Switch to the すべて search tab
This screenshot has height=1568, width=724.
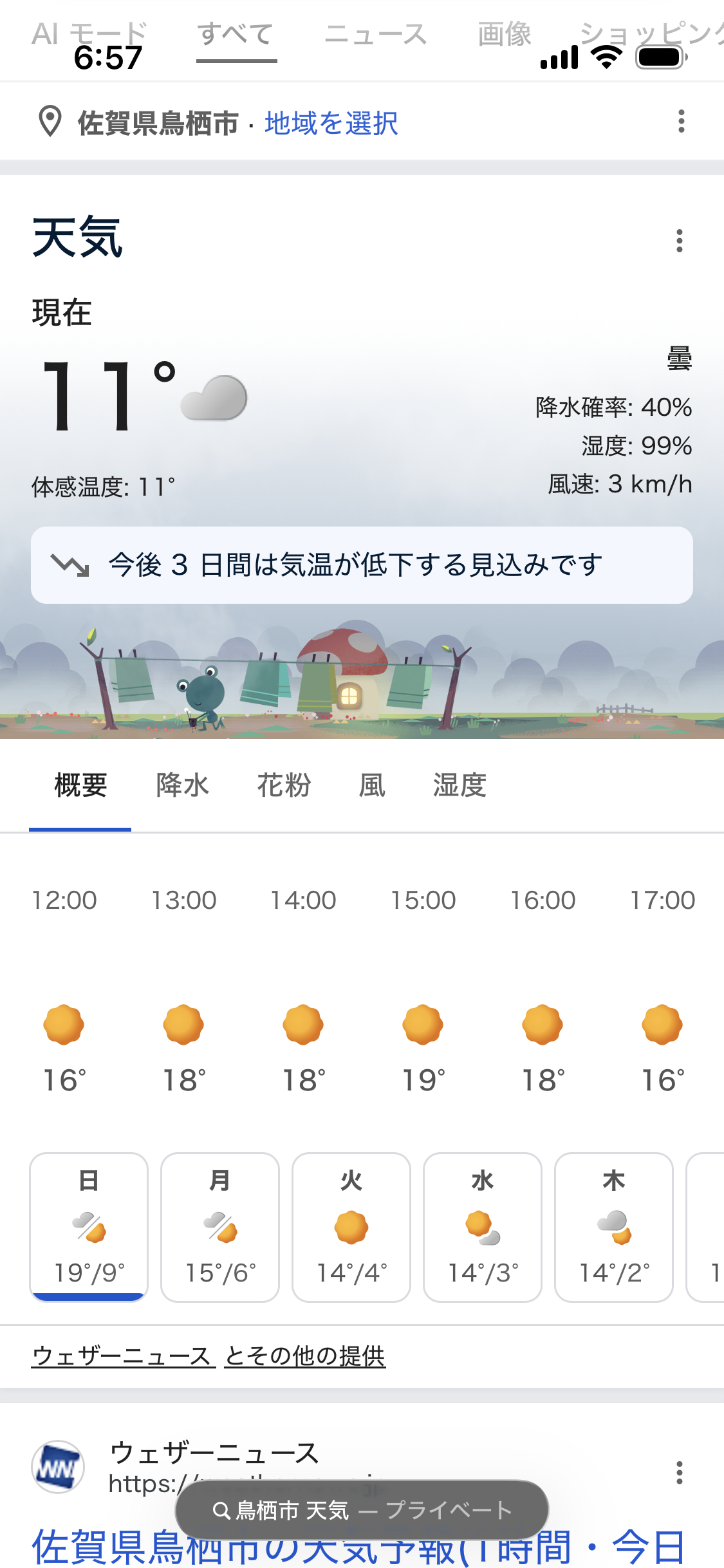click(236, 35)
